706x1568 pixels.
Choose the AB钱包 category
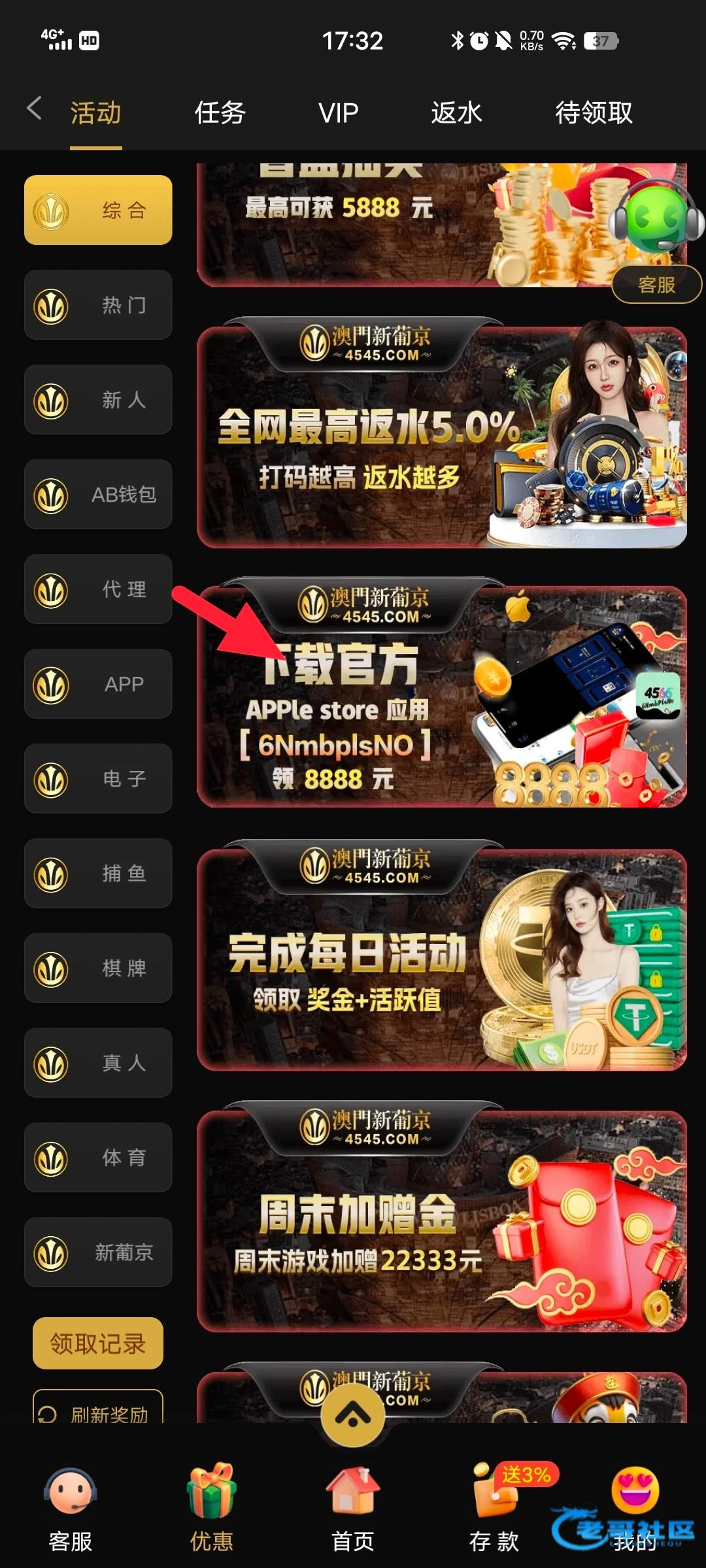98,494
